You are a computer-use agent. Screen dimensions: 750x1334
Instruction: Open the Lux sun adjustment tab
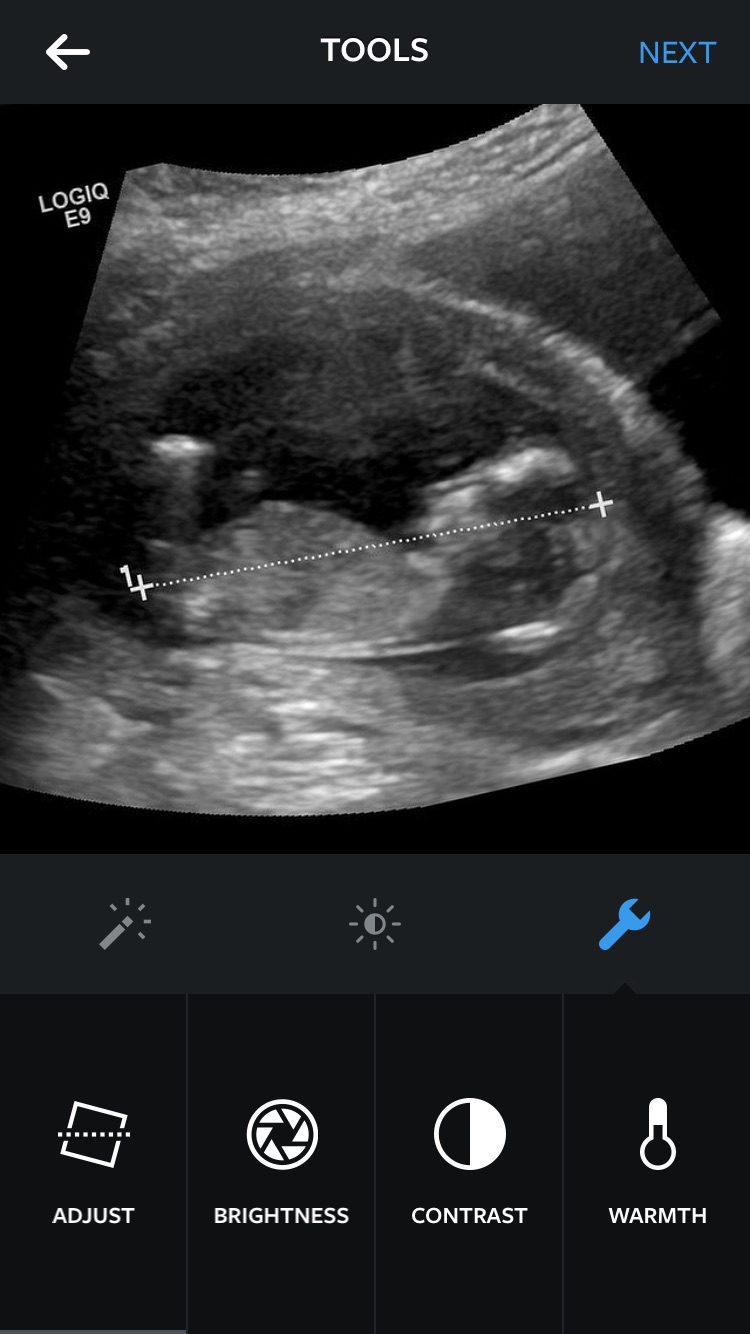375,924
